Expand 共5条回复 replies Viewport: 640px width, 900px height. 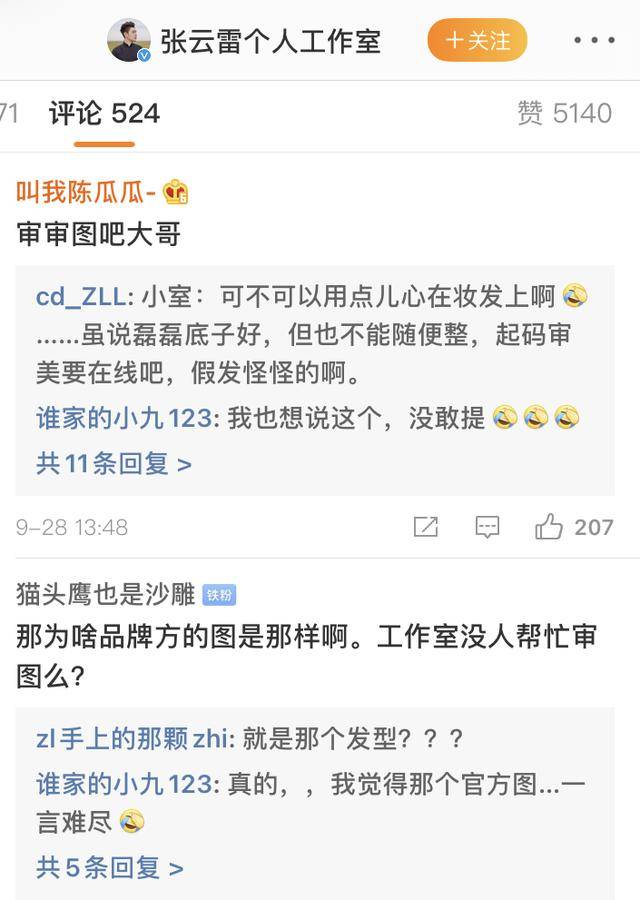[109, 868]
